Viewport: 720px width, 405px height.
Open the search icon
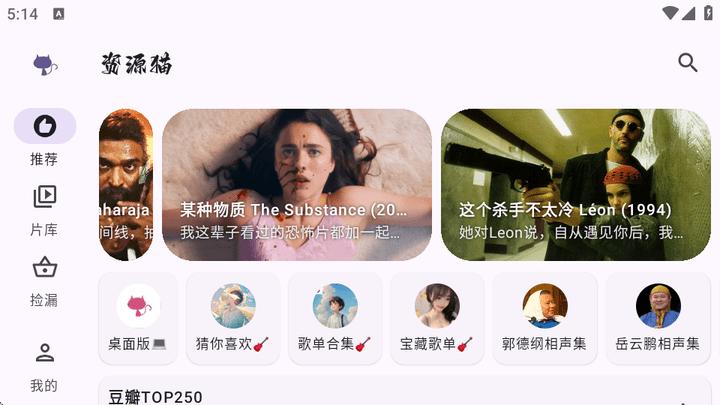tap(688, 63)
